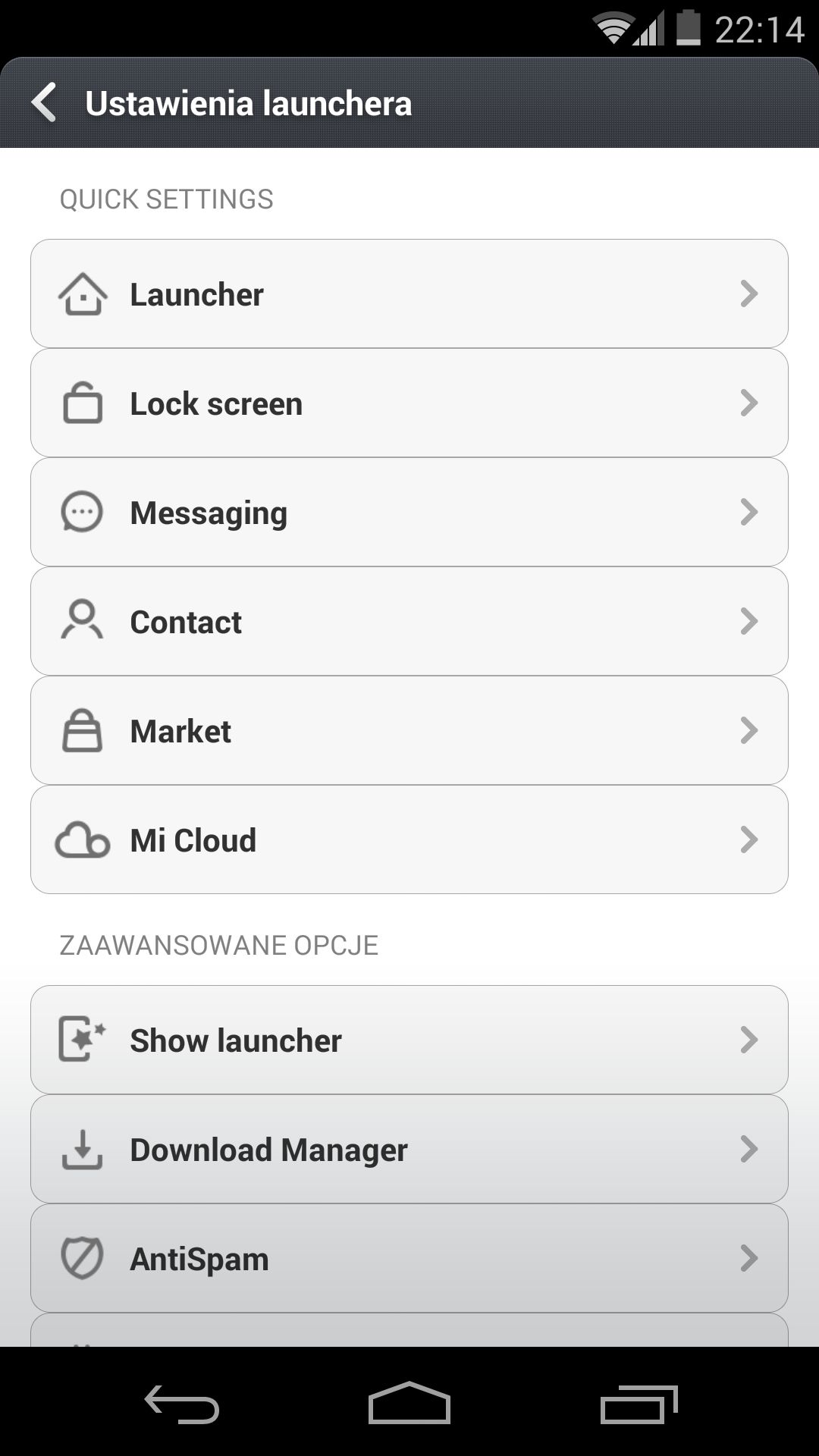
Task: Open recent apps from navigation bar
Action: point(639,1404)
